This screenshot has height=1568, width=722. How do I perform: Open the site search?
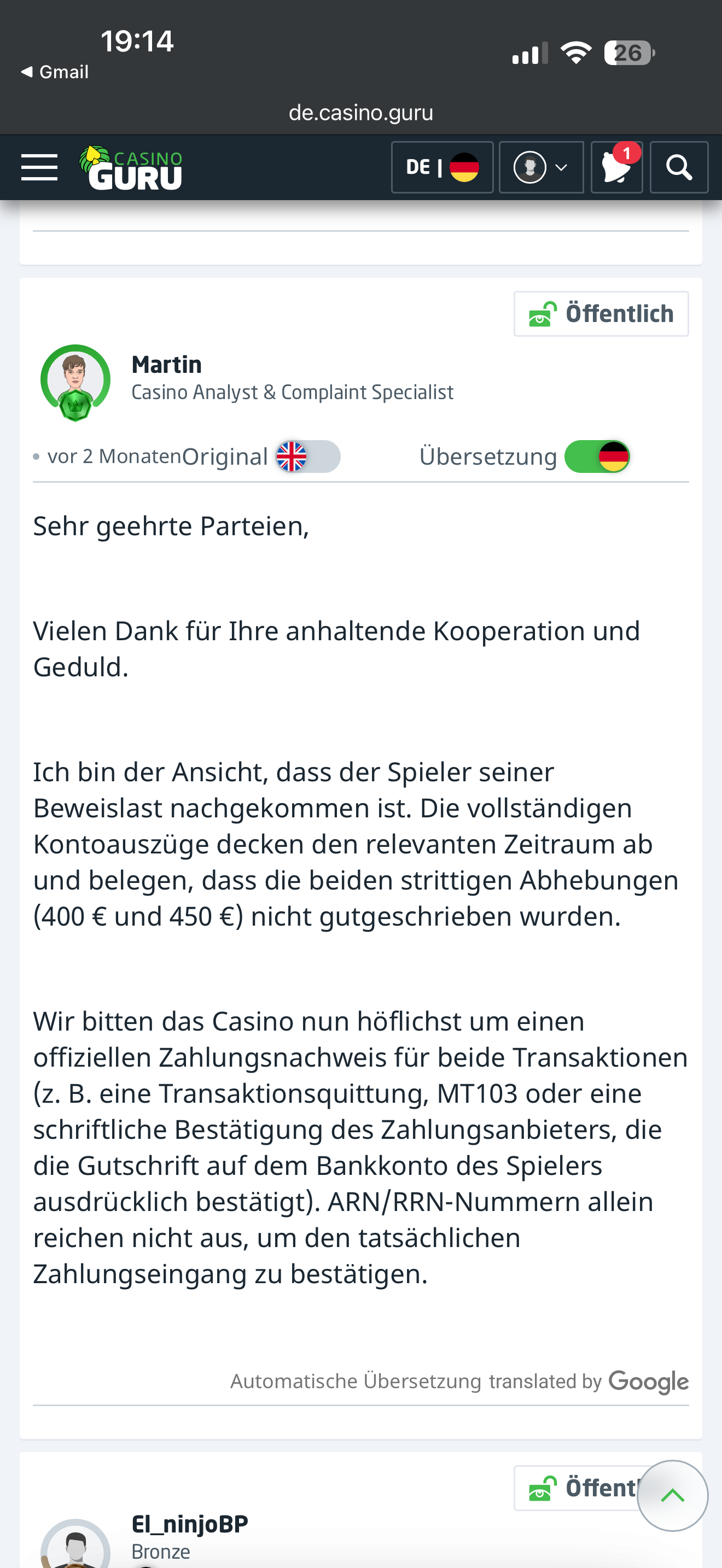(679, 167)
